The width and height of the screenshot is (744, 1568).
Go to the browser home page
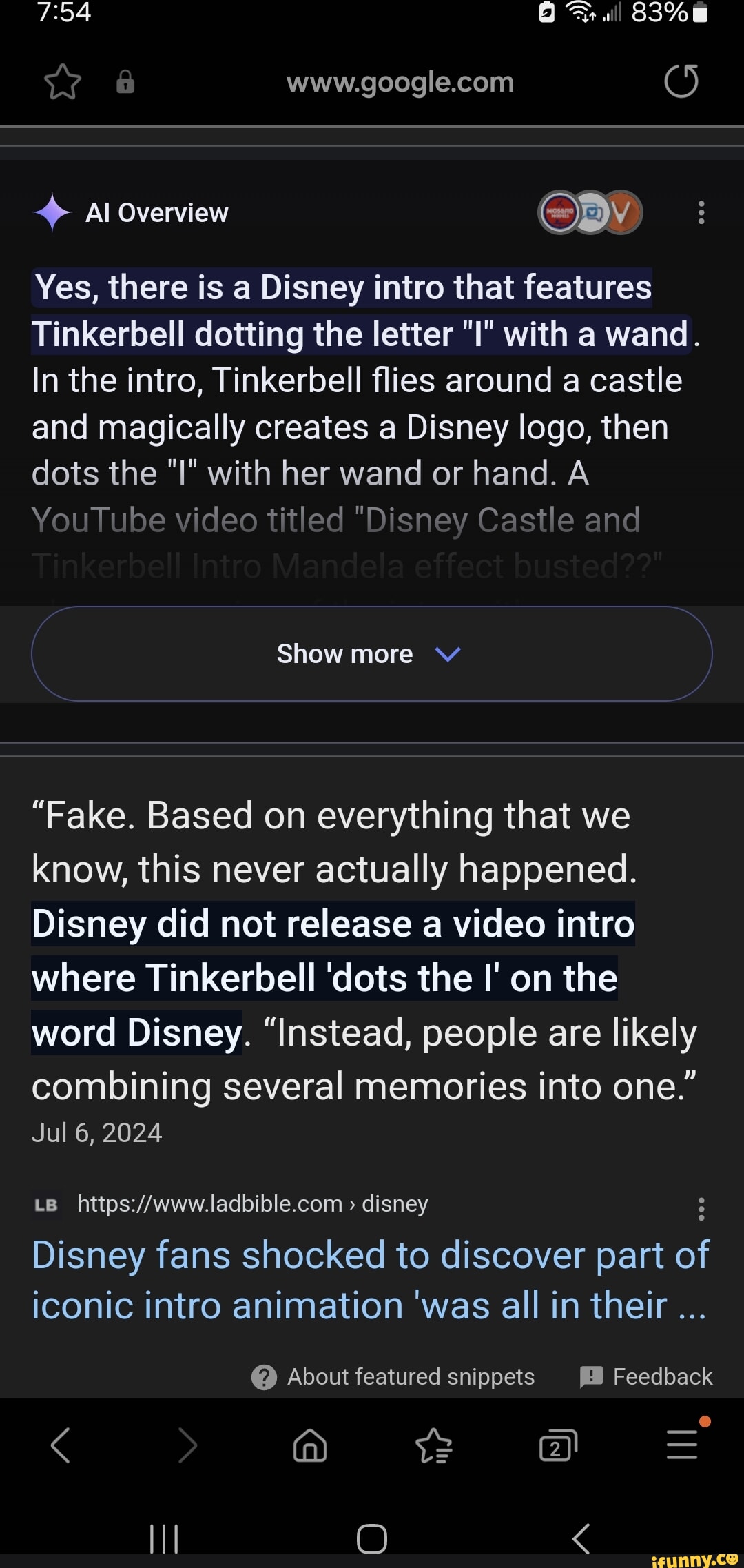click(310, 1445)
